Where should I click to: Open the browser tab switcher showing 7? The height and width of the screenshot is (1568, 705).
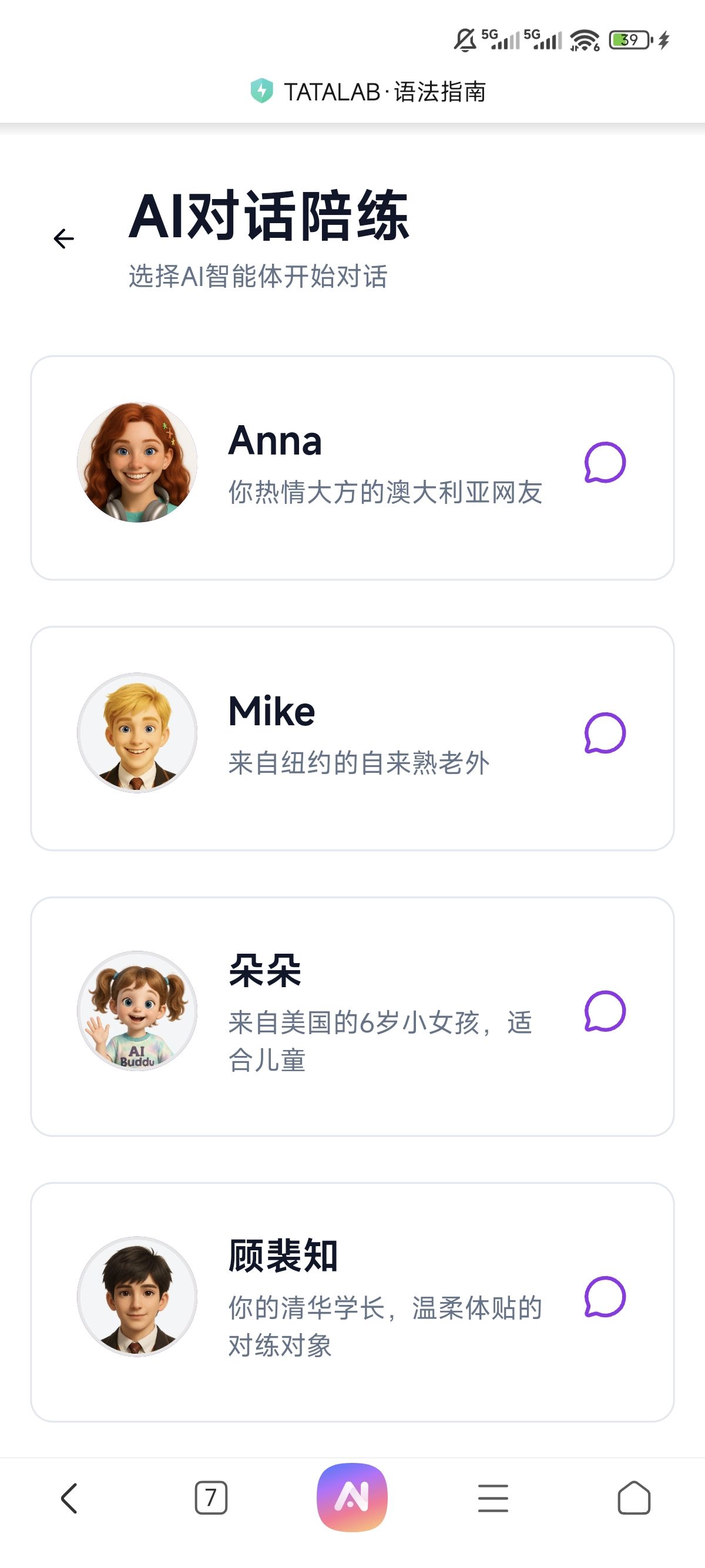pos(211,1498)
